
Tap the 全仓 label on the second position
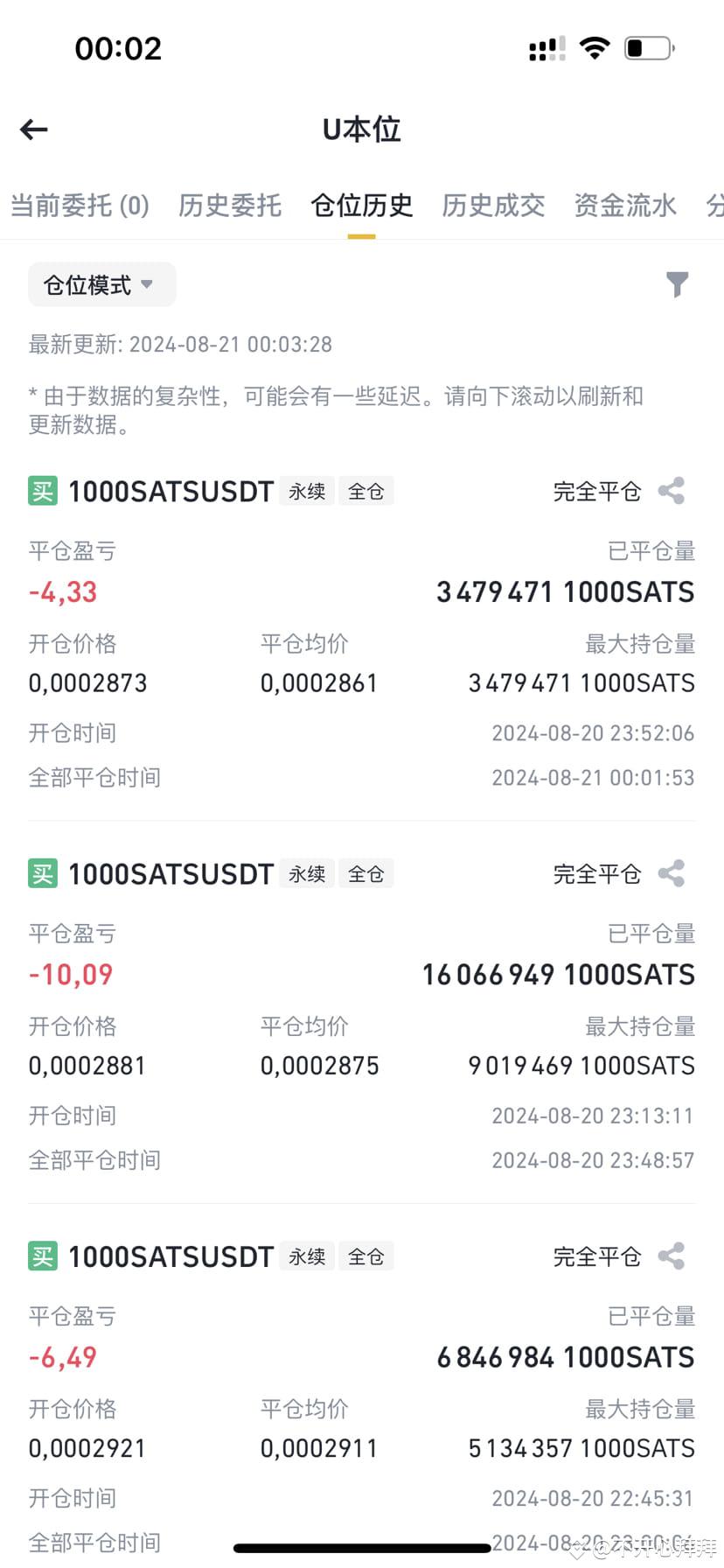click(365, 873)
